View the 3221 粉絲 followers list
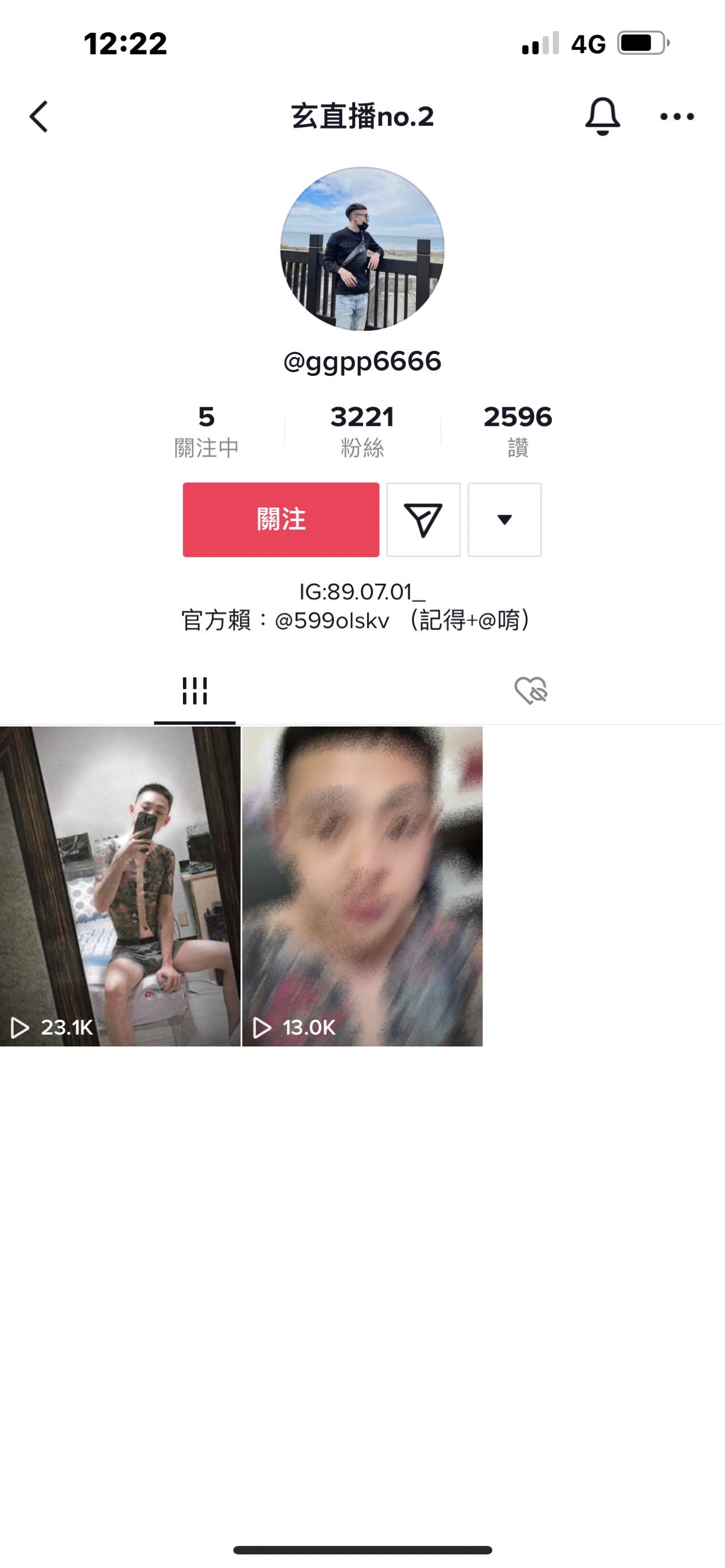 (362, 430)
